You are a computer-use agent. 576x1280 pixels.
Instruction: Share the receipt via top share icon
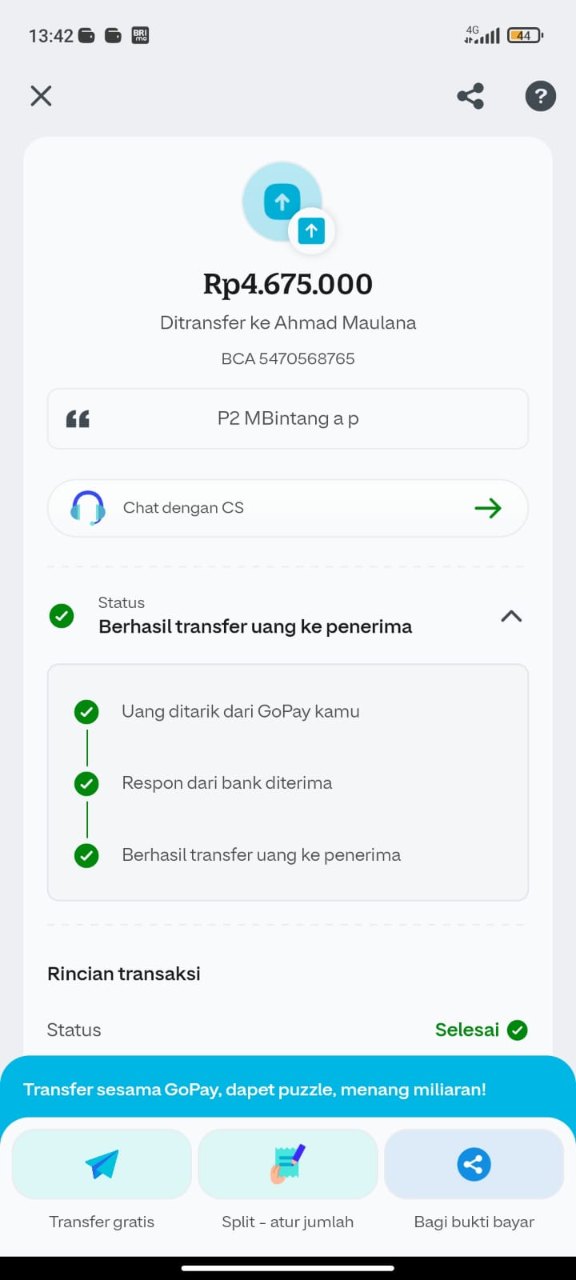[x=470, y=96]
